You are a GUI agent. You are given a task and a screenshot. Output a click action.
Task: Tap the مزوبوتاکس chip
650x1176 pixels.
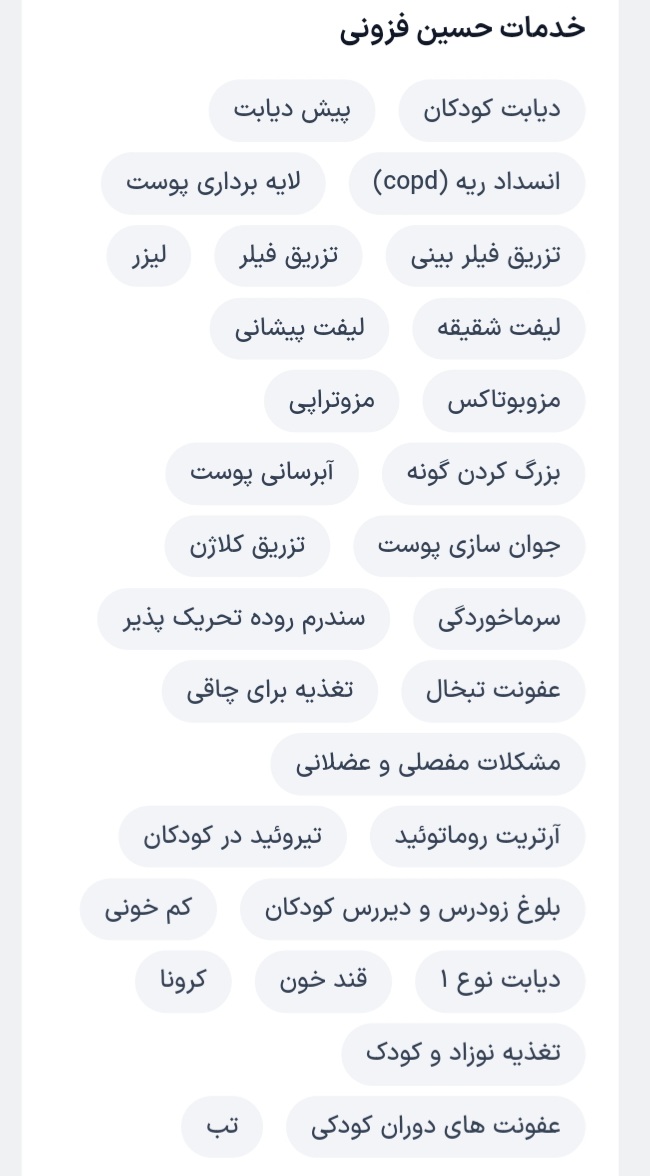tap(504, 402)
